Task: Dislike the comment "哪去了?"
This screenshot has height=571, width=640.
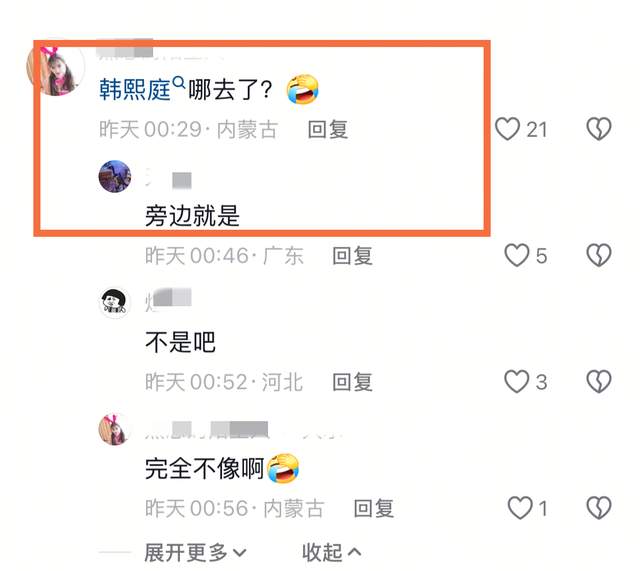Action: tap(598, 128)
